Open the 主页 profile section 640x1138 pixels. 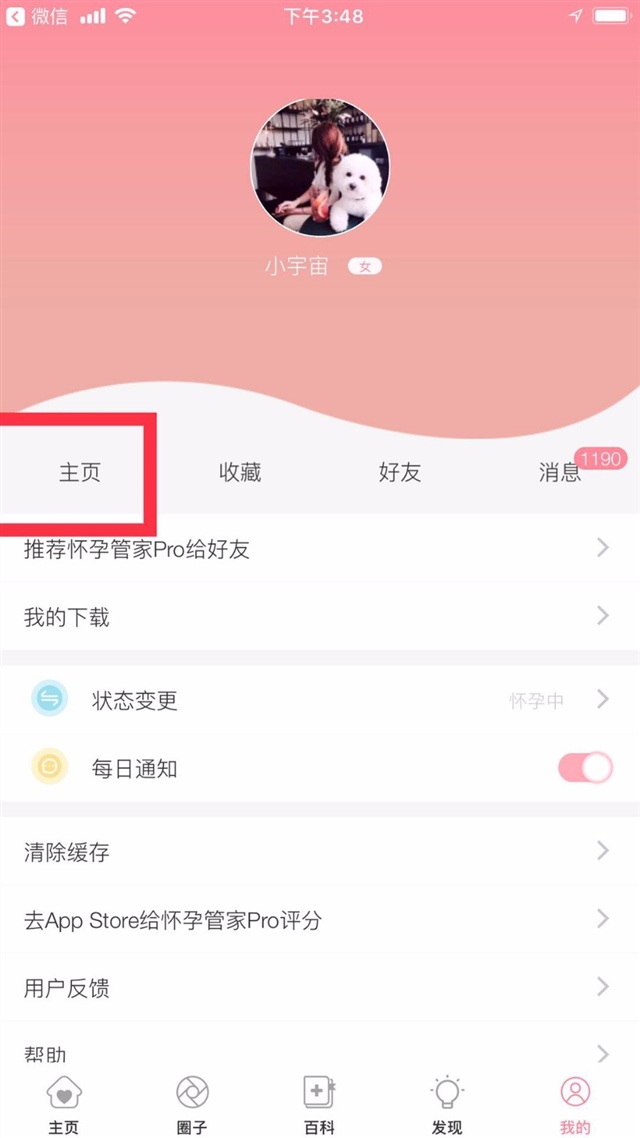coord(80,473)
